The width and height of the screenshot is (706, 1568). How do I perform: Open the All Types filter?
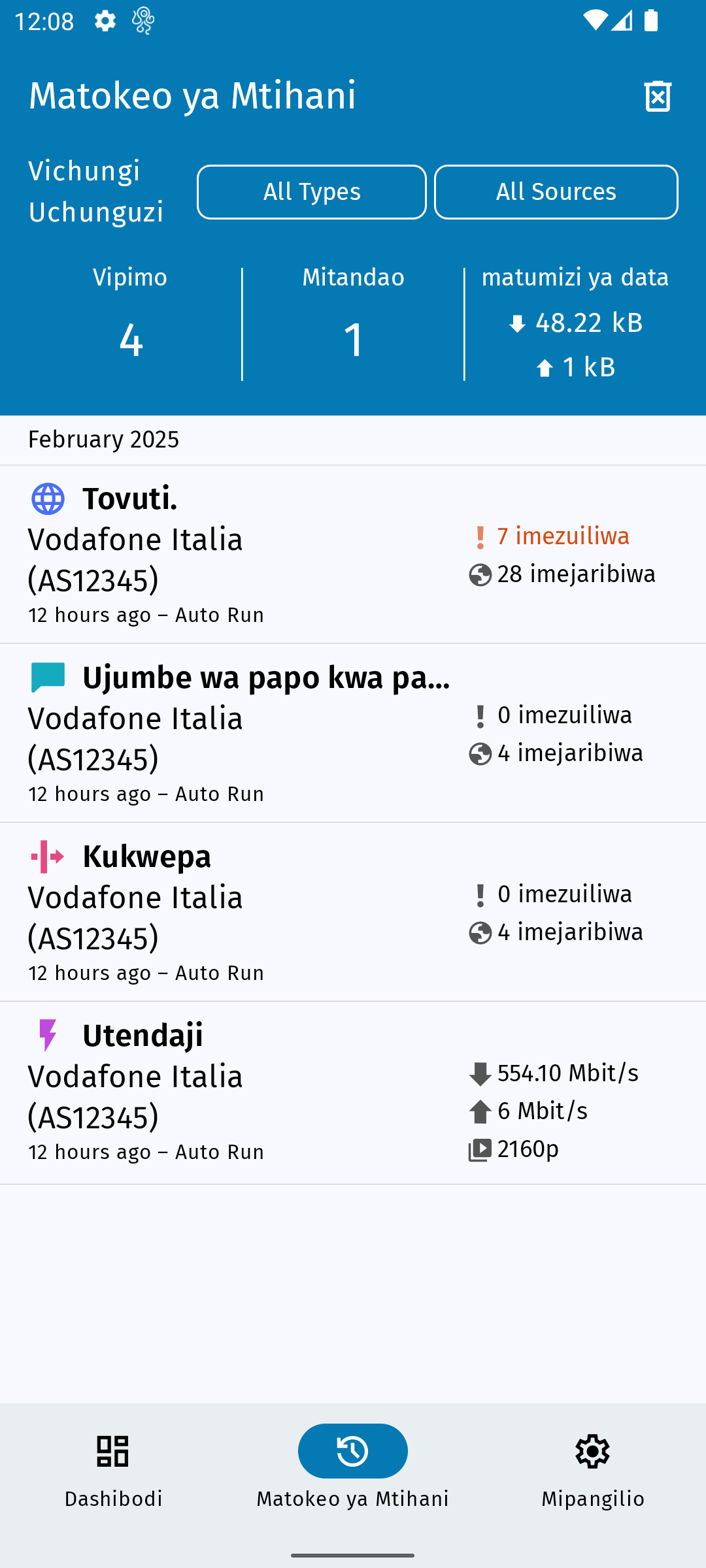[x=312, y=192]
